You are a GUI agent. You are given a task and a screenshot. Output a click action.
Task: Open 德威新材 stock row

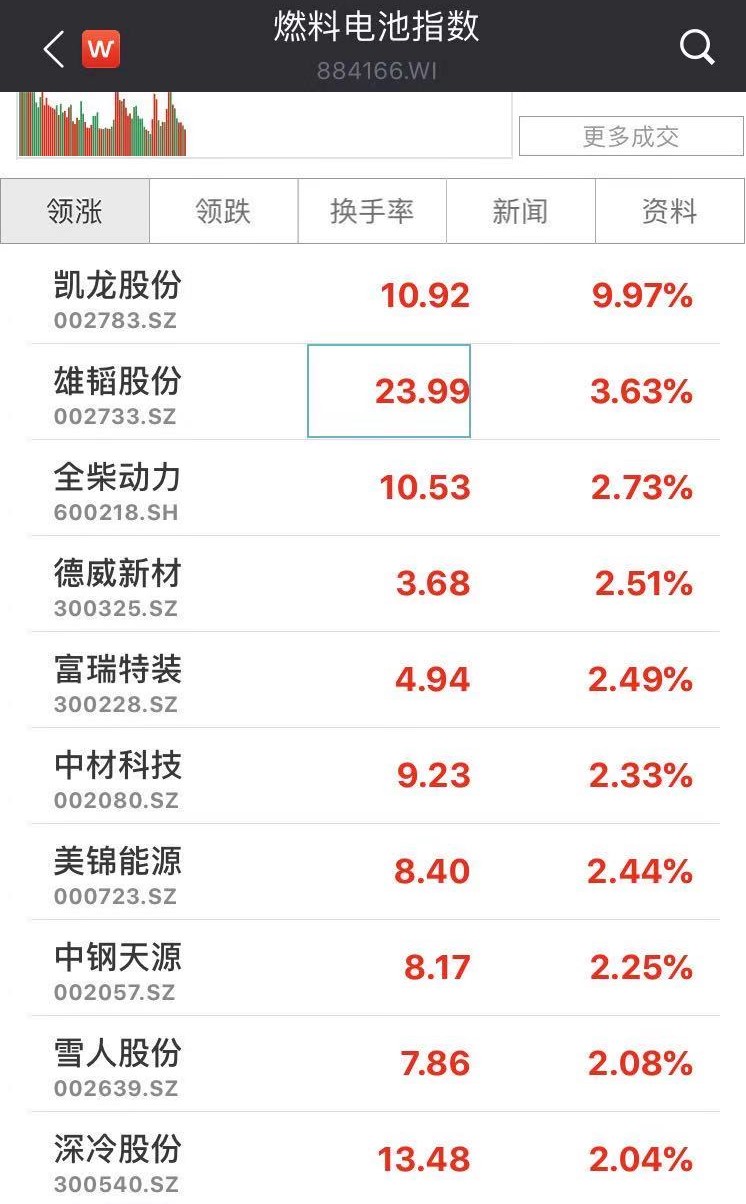coord(373,584)
